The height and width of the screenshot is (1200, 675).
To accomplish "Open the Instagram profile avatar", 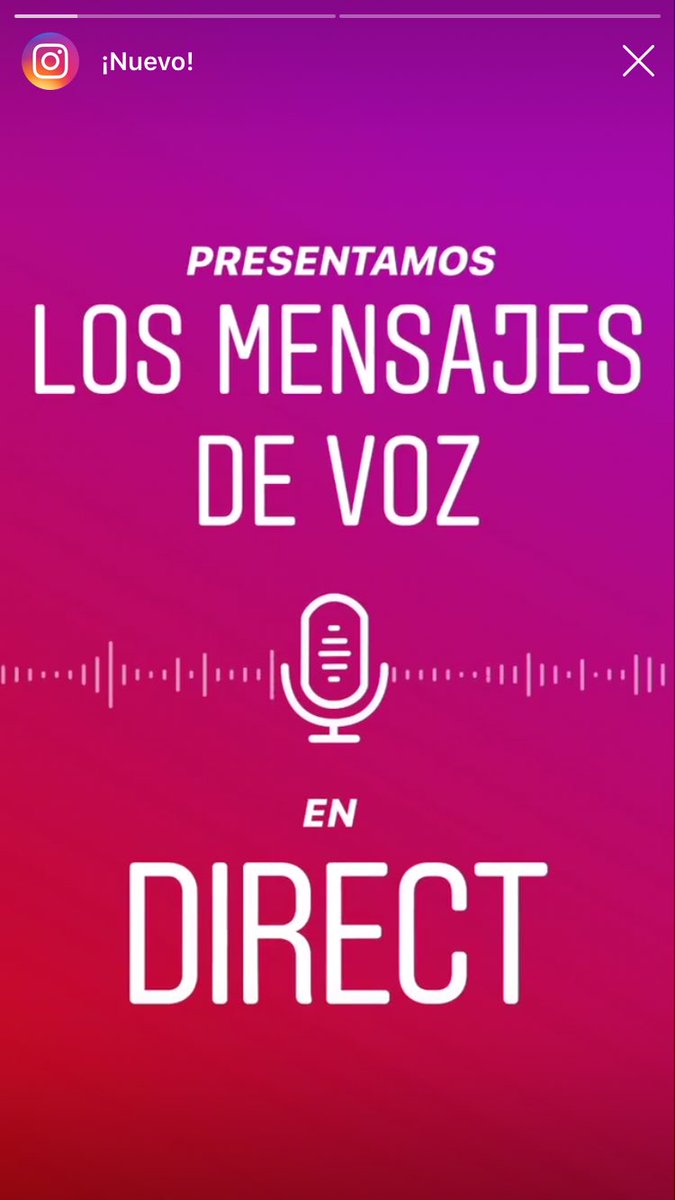I will (x=50, y=62).
